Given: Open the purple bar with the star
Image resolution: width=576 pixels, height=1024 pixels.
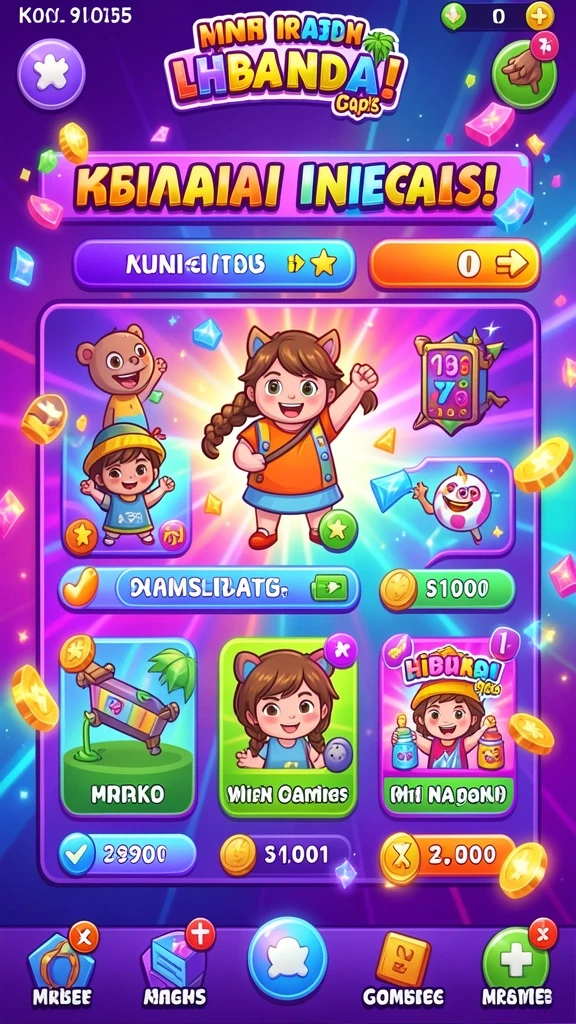Looking at the screenshot, I should coord(214,264).
